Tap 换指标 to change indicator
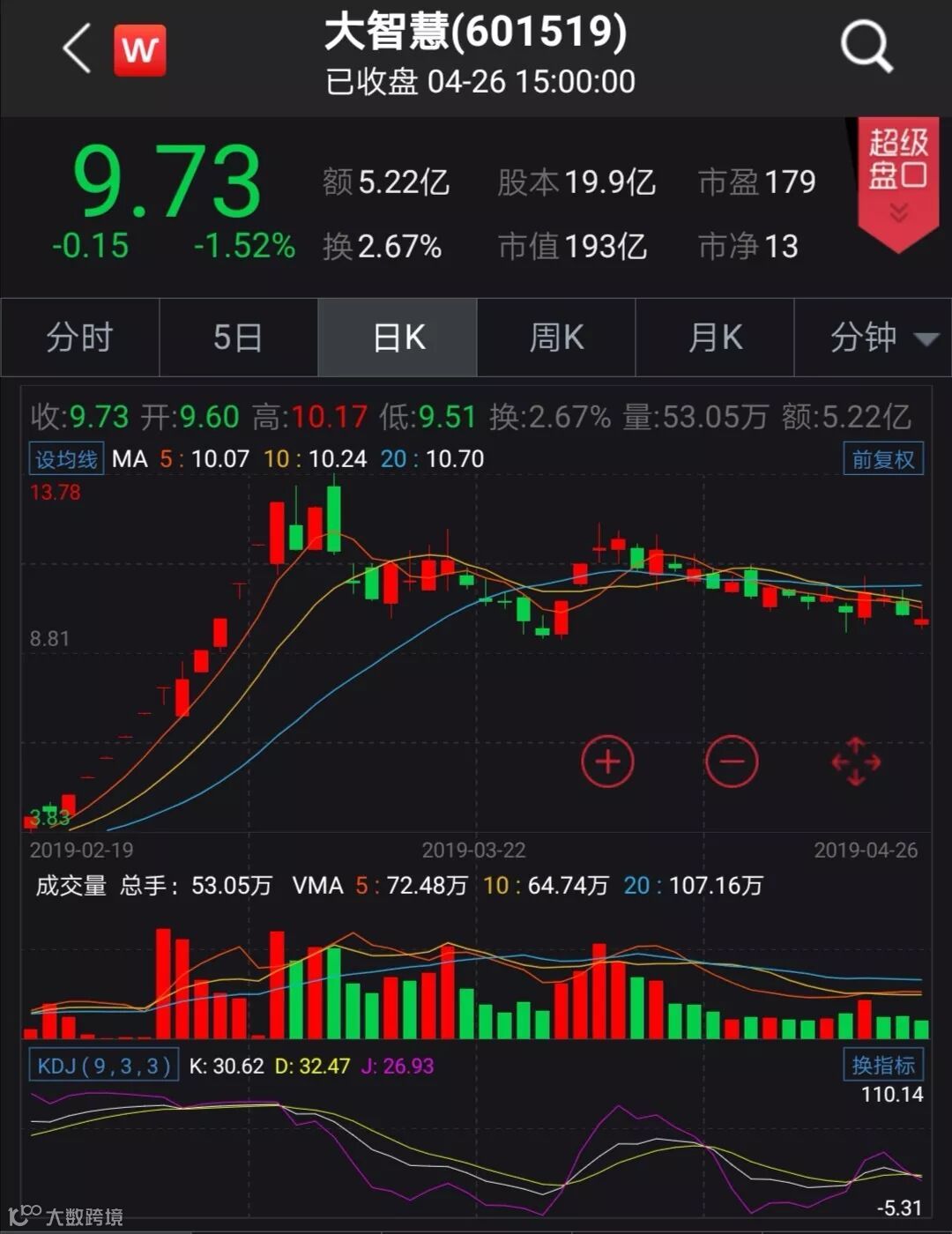The width and height of the screenshot is (952, 1234). 882,1066
